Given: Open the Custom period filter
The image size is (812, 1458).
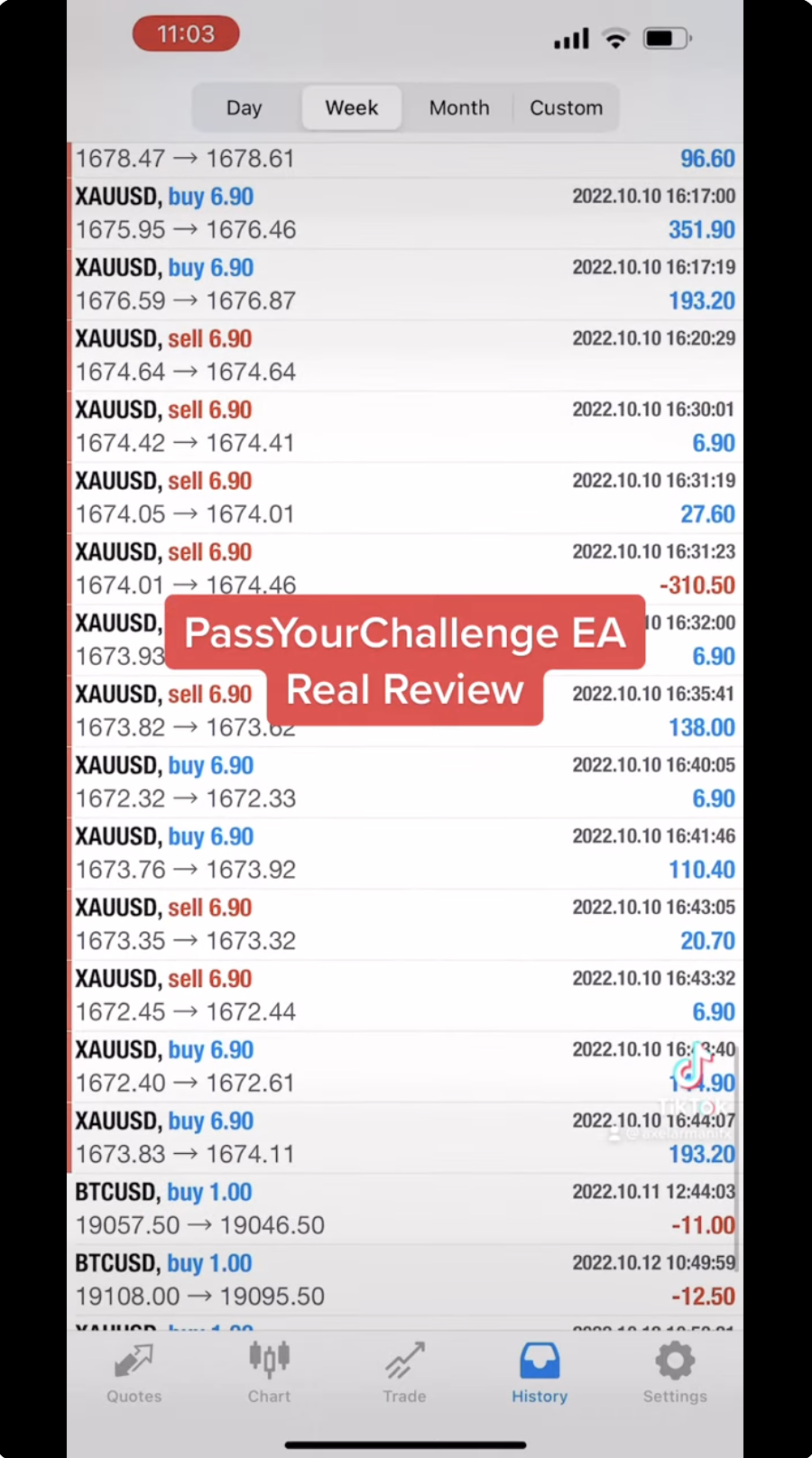Looking at the screenshot, I should point(566,108).
